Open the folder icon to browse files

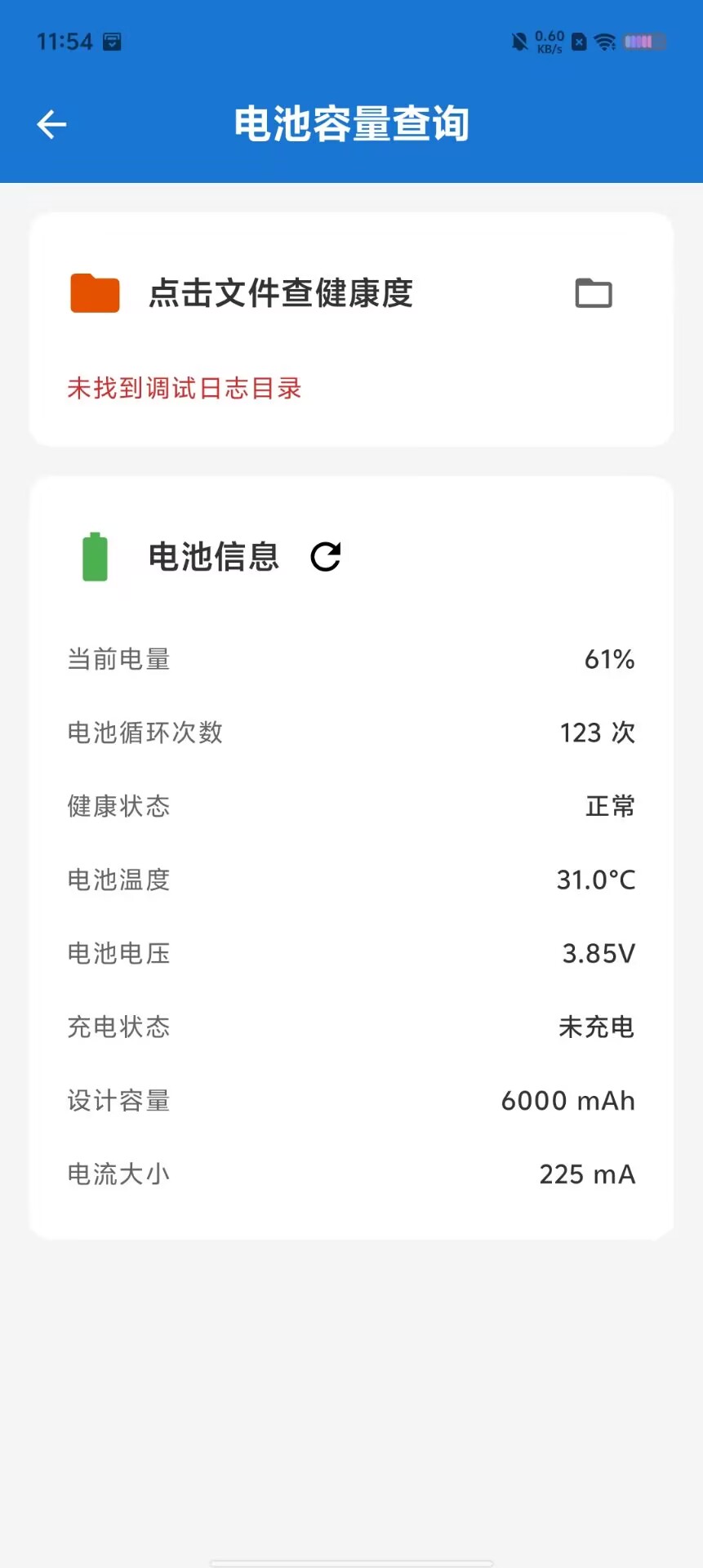point(594,293)
